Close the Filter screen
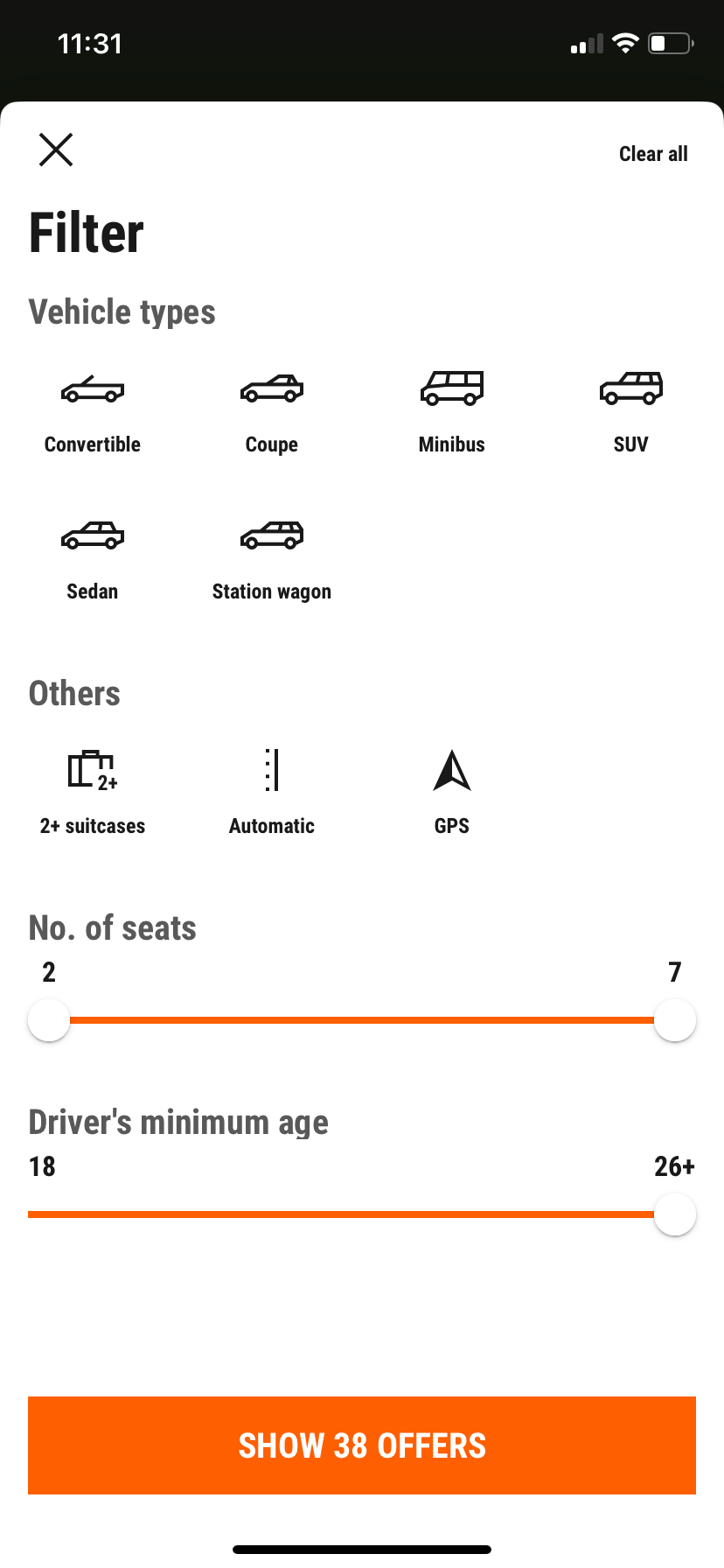 click(x=56, y=150)
